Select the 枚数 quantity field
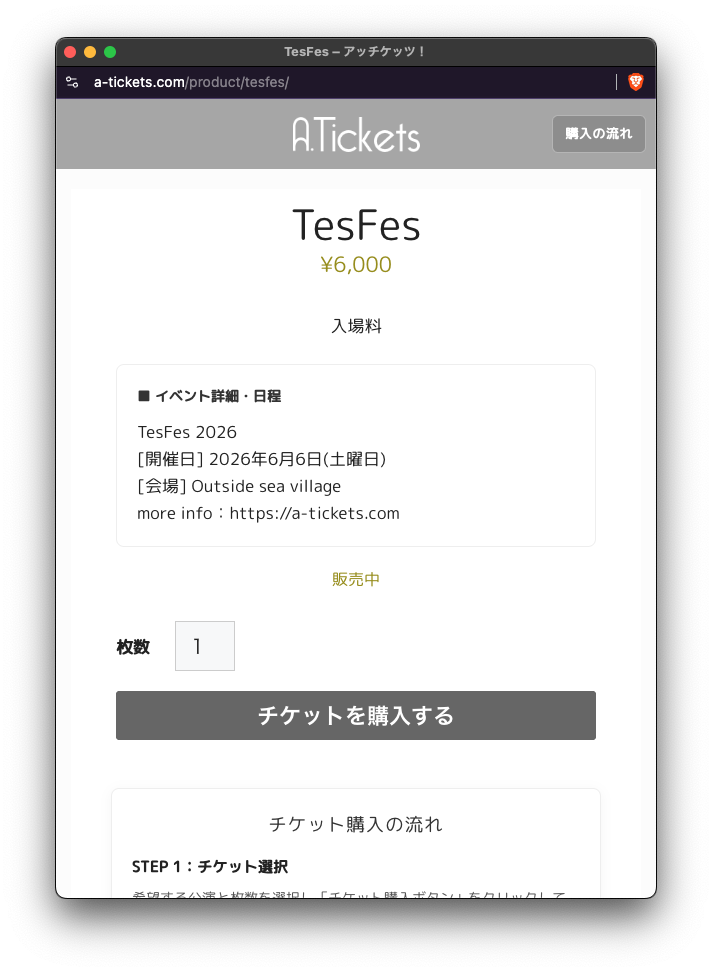The height and width of the screenshot is (972, 712). tap(205, 646)
